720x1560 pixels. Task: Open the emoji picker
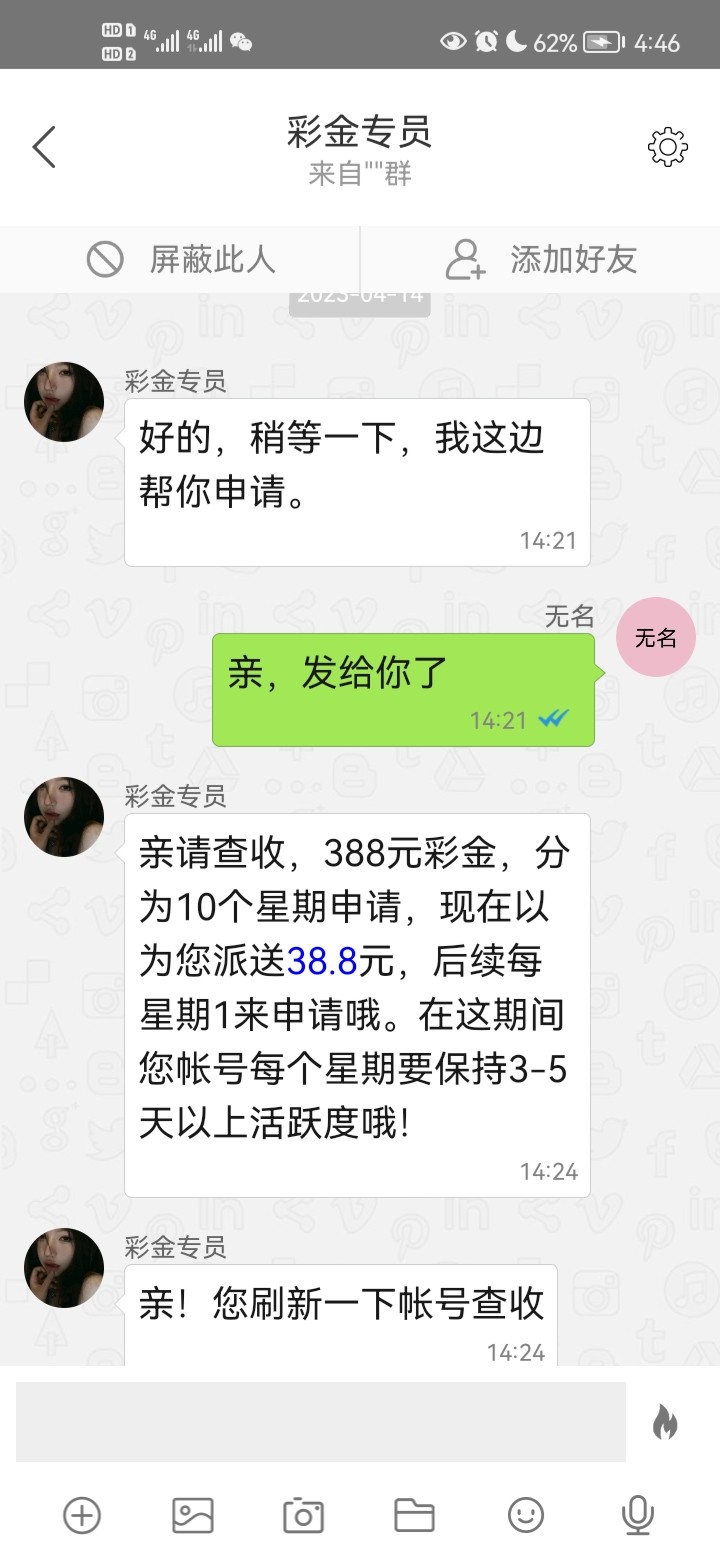coord(526,1515)
